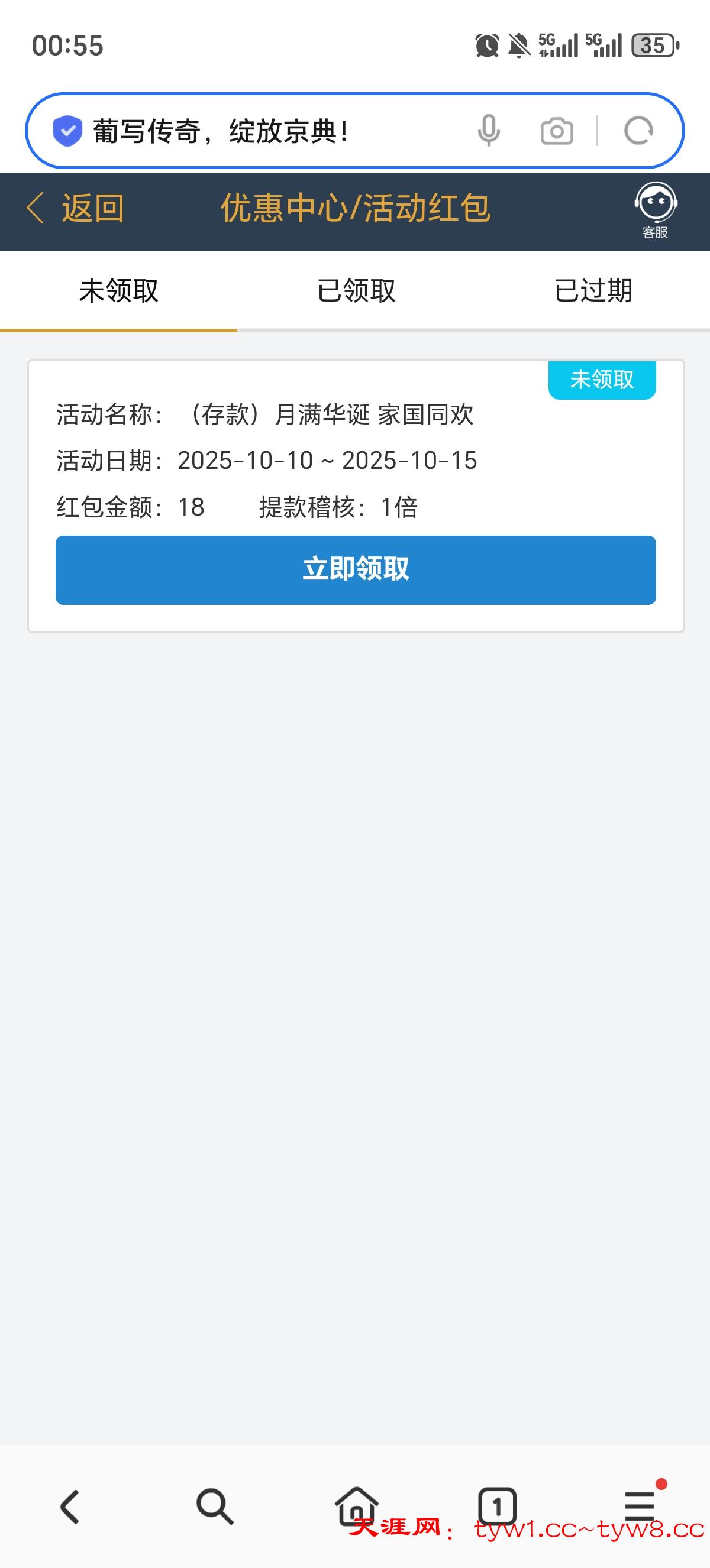Claim the red packet with 立即领取
The height and width of the screenshot is (1568, 710).
[x=356, y=570]
